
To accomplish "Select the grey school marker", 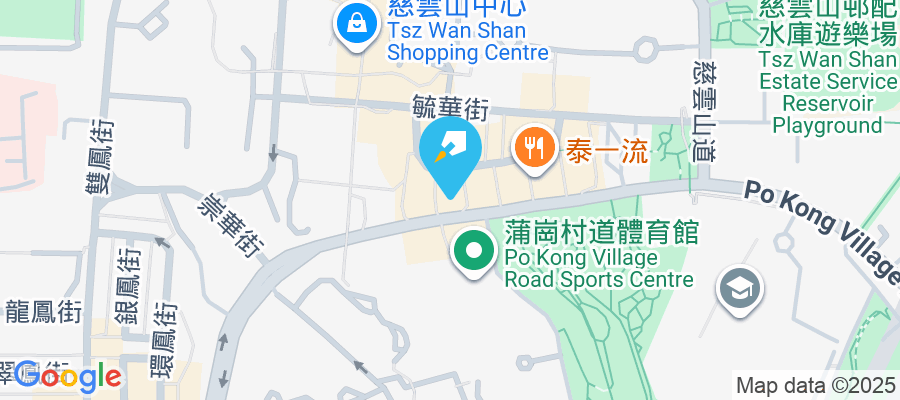I will [740, 289].
